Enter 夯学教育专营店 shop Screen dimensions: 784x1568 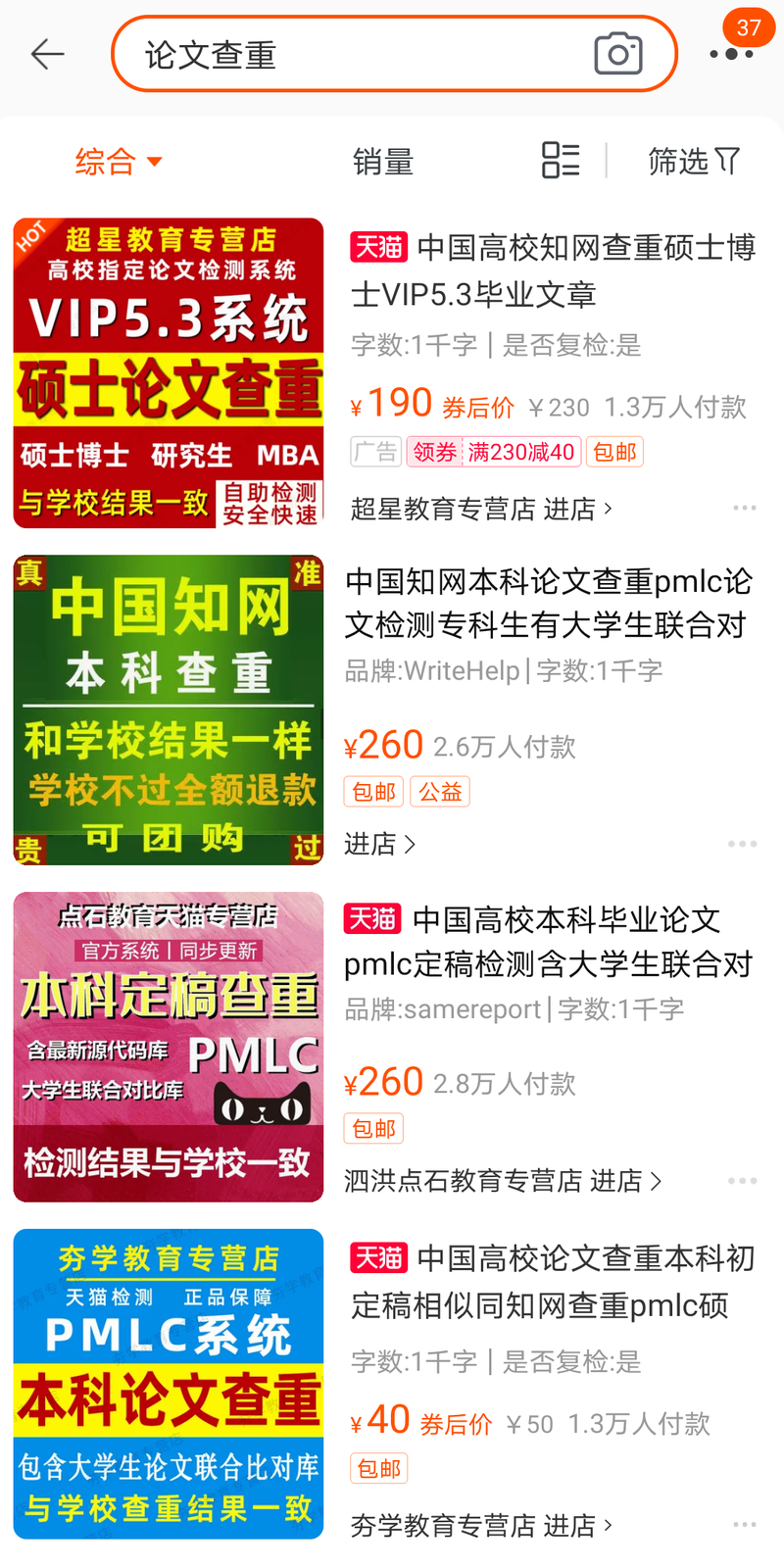coord(481,1525)
